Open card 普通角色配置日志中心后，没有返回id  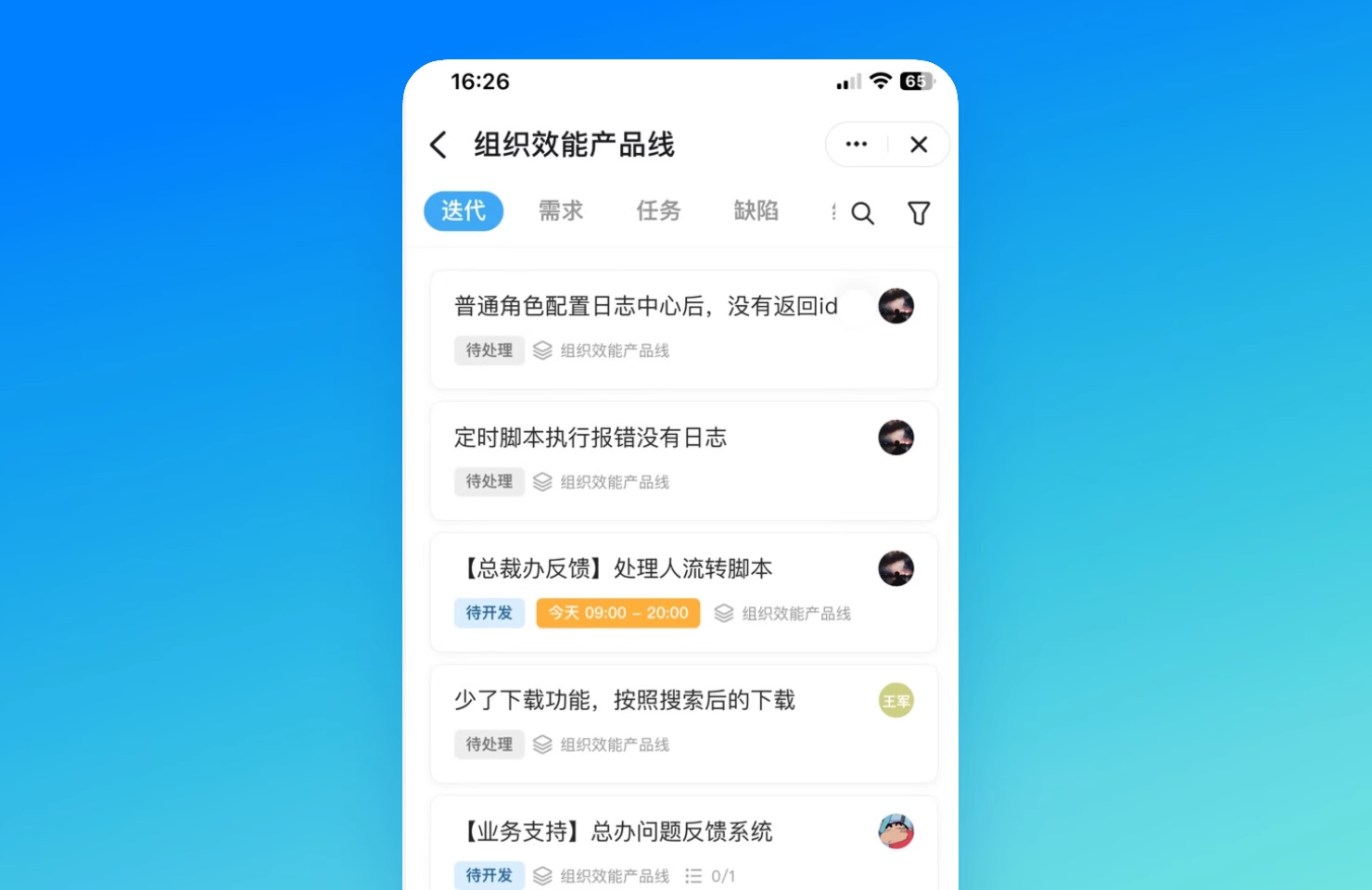pyautogui.click(x=646, y=307)
